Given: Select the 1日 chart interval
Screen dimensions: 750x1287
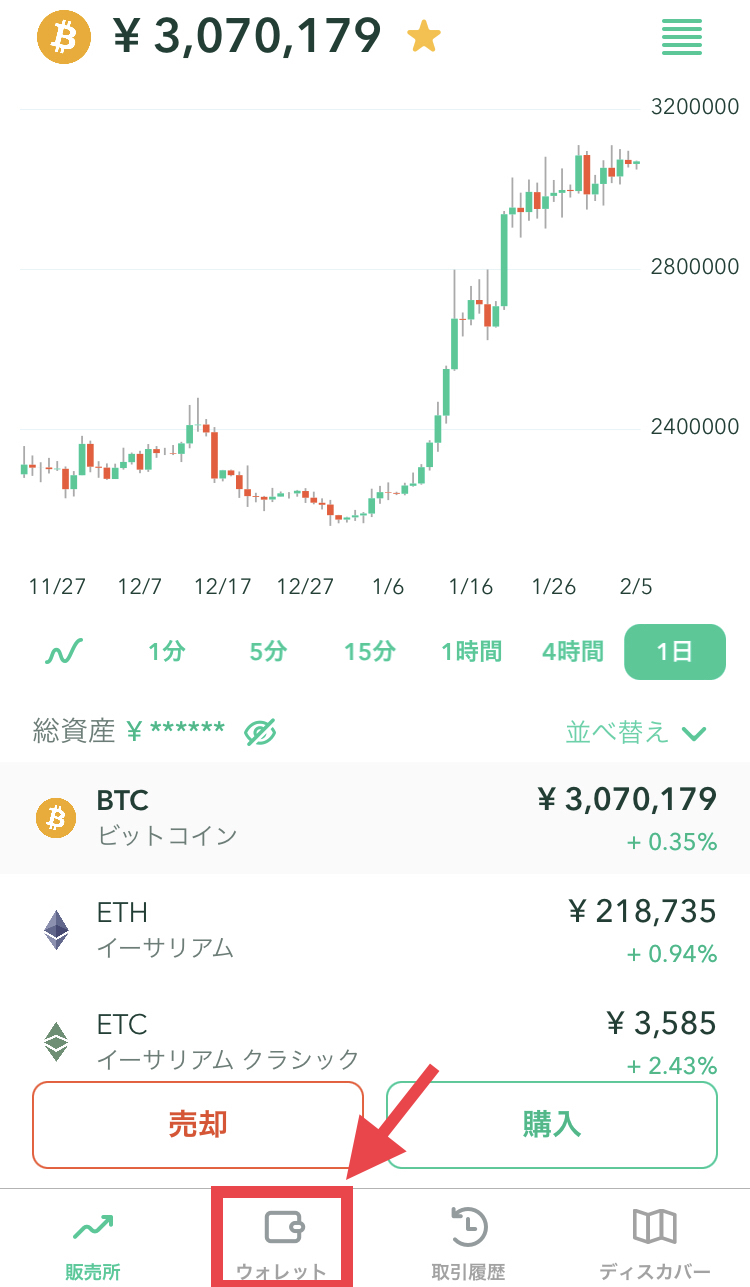Looking at the screenshot, I should 675,652.
